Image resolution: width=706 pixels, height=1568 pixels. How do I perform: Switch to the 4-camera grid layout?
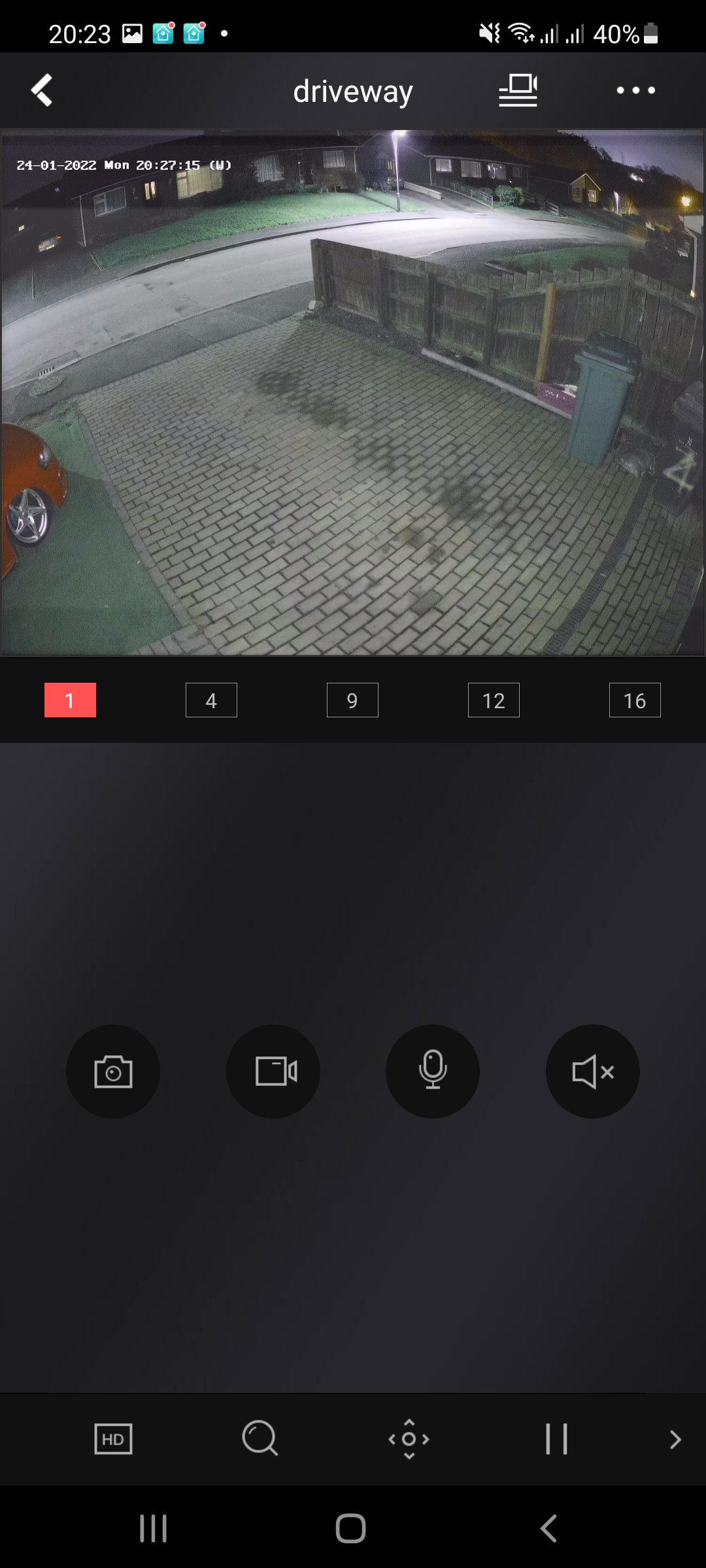coord(211,700)
